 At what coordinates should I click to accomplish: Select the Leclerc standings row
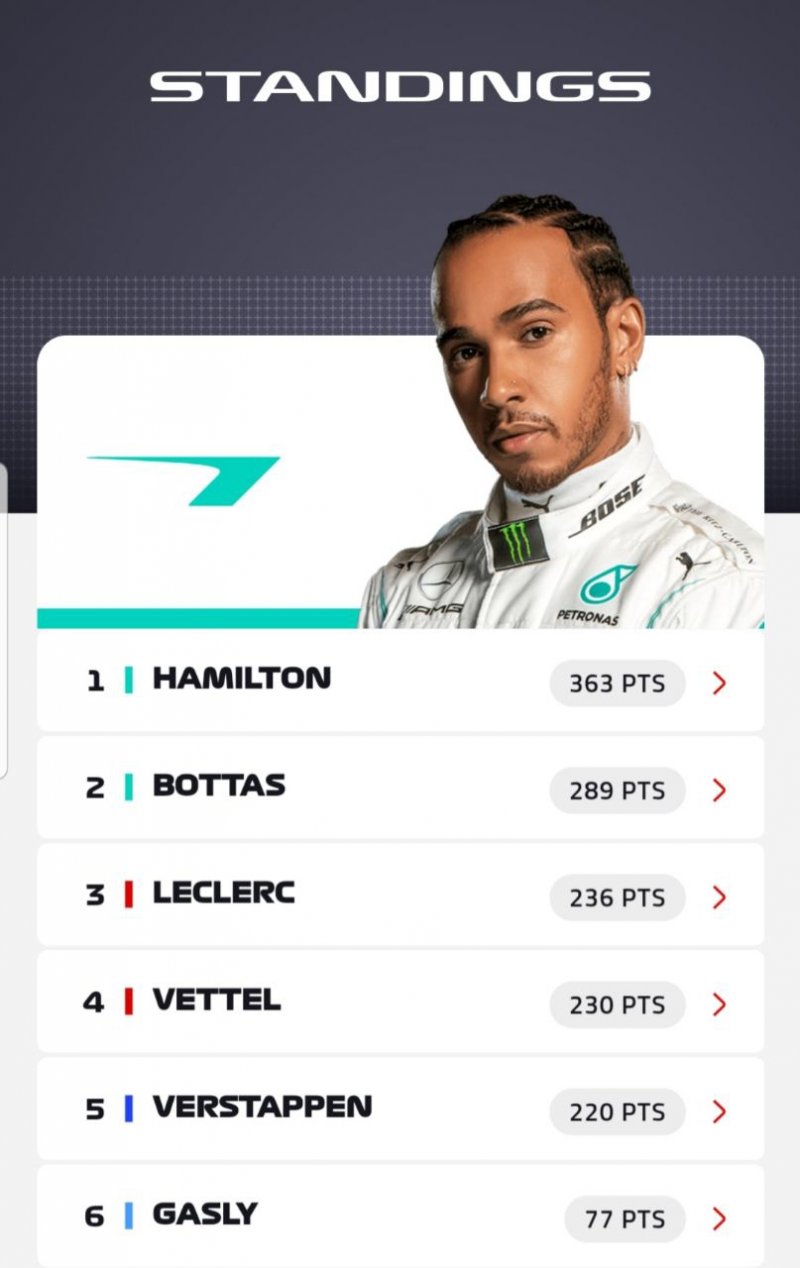[400, 895]
